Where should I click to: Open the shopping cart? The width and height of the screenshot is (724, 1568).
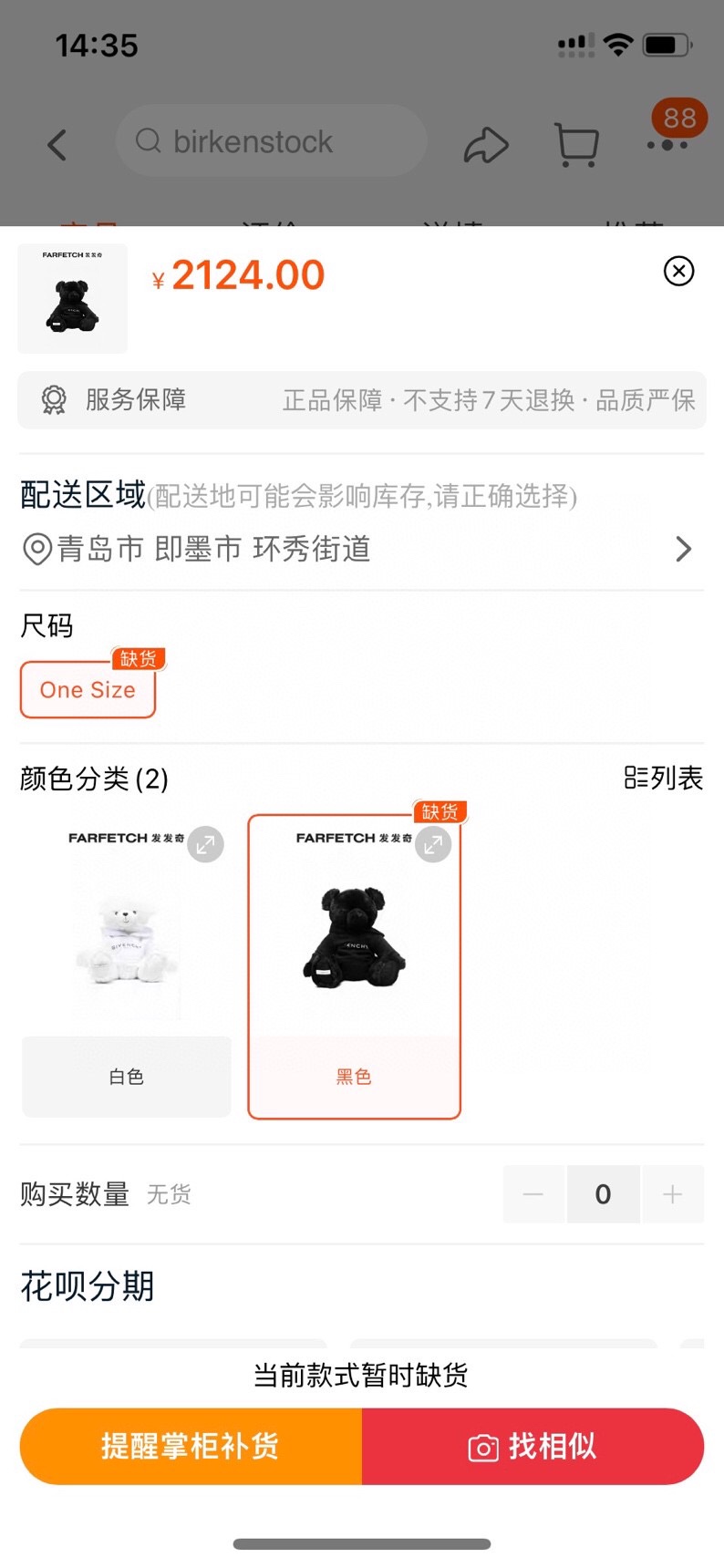click(576, 145)
